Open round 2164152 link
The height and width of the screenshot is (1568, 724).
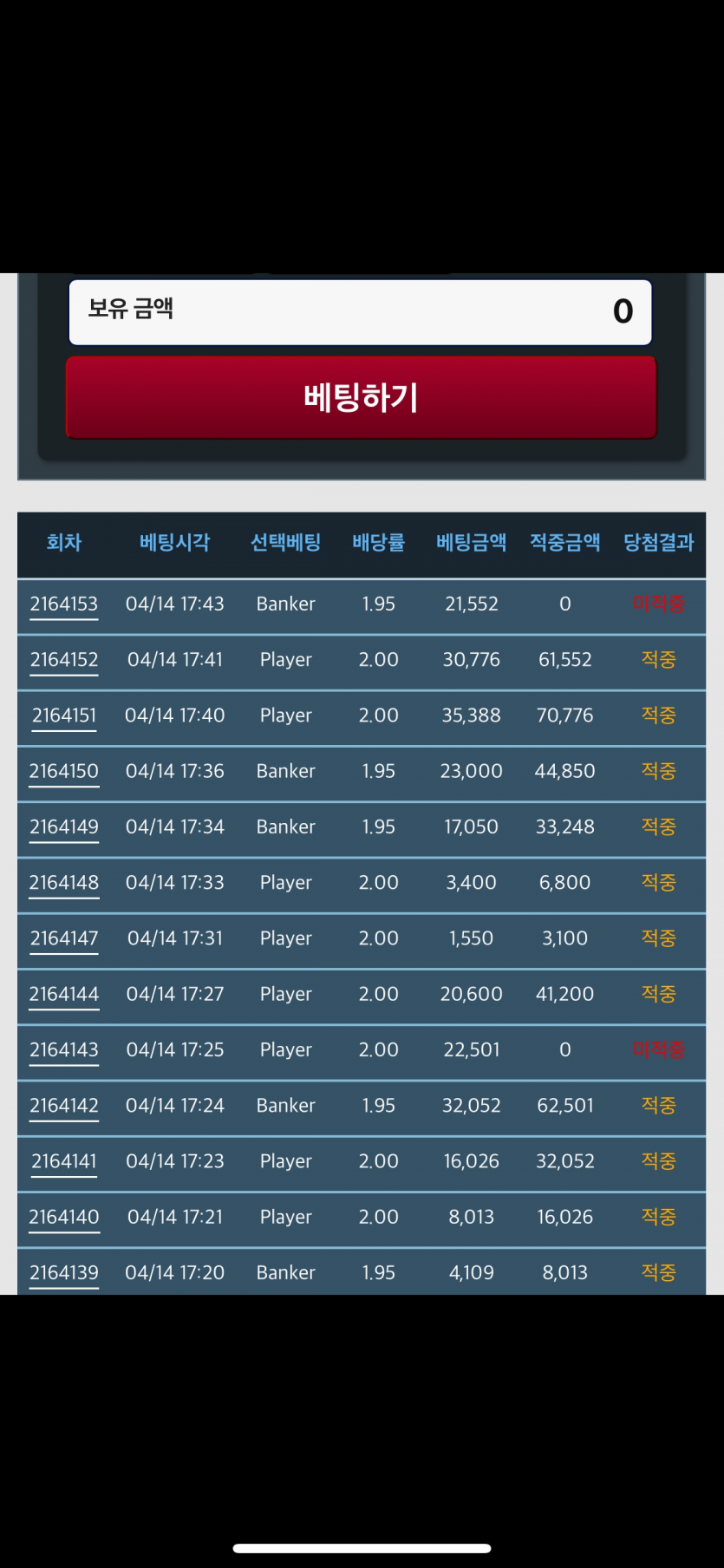pos(64,660)
